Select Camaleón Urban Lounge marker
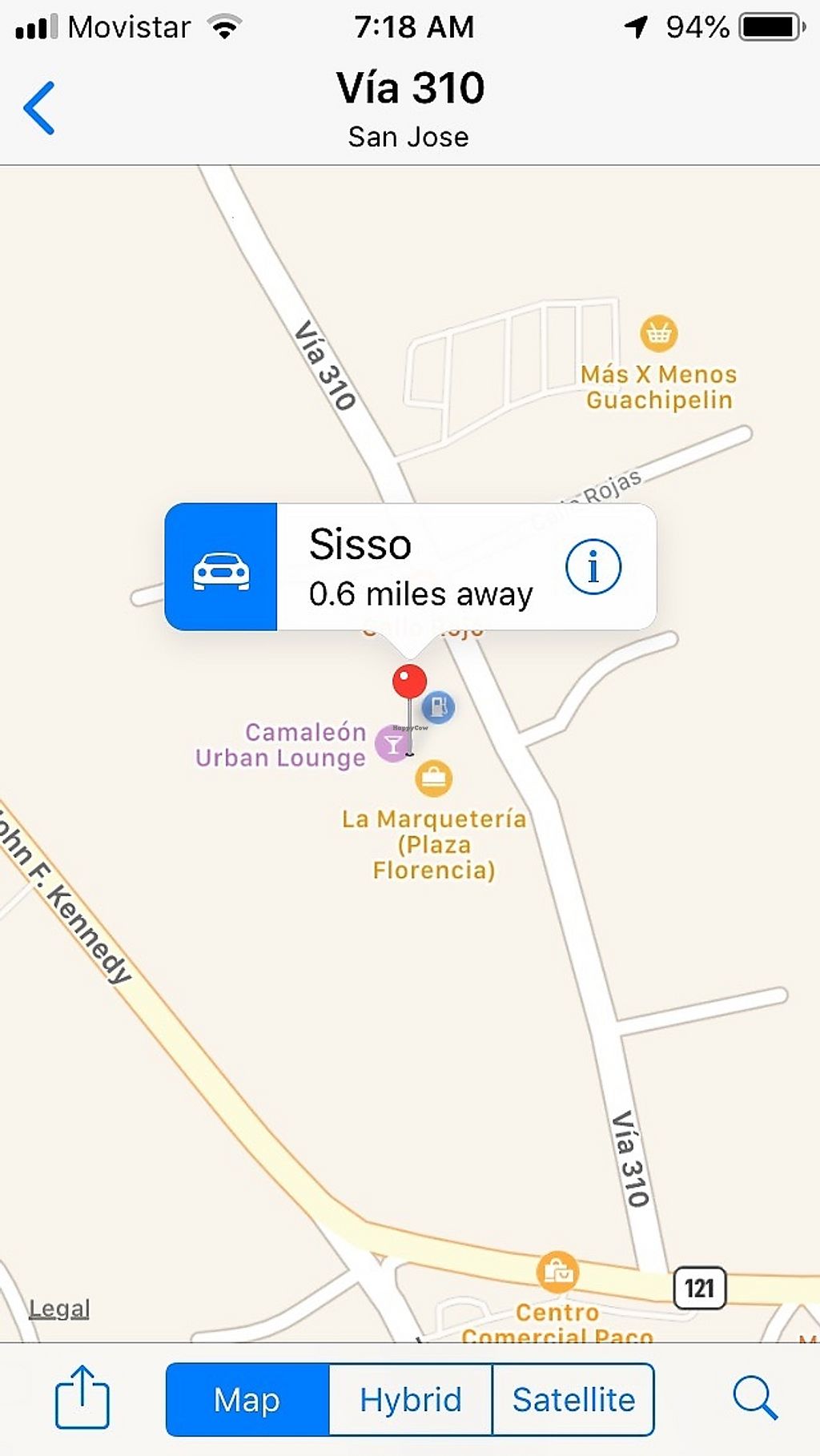The width and height of the screenshot is (820, 1456). (x=392, y=745)
